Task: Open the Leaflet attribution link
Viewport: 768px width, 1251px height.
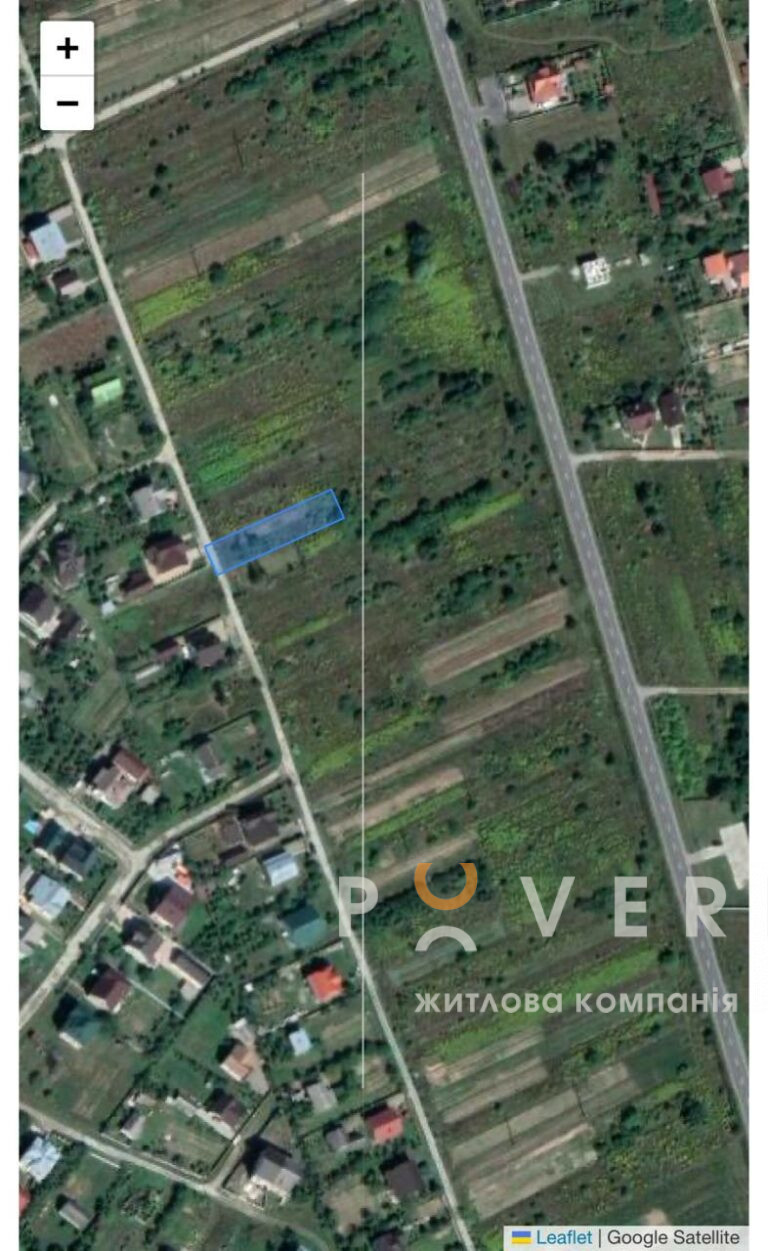Action: point(563,1237)
